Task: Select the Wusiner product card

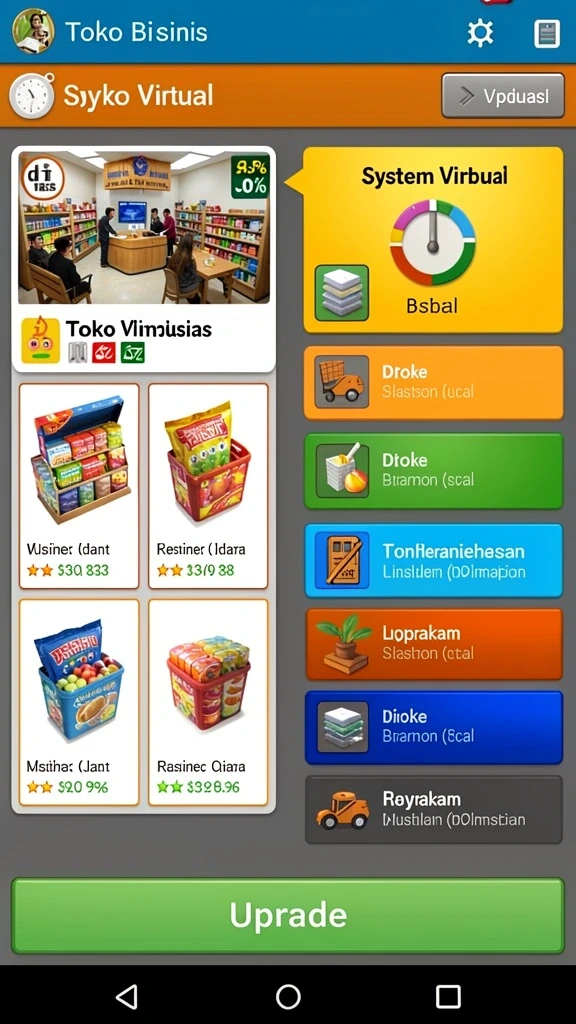Action: click(79, 486)
